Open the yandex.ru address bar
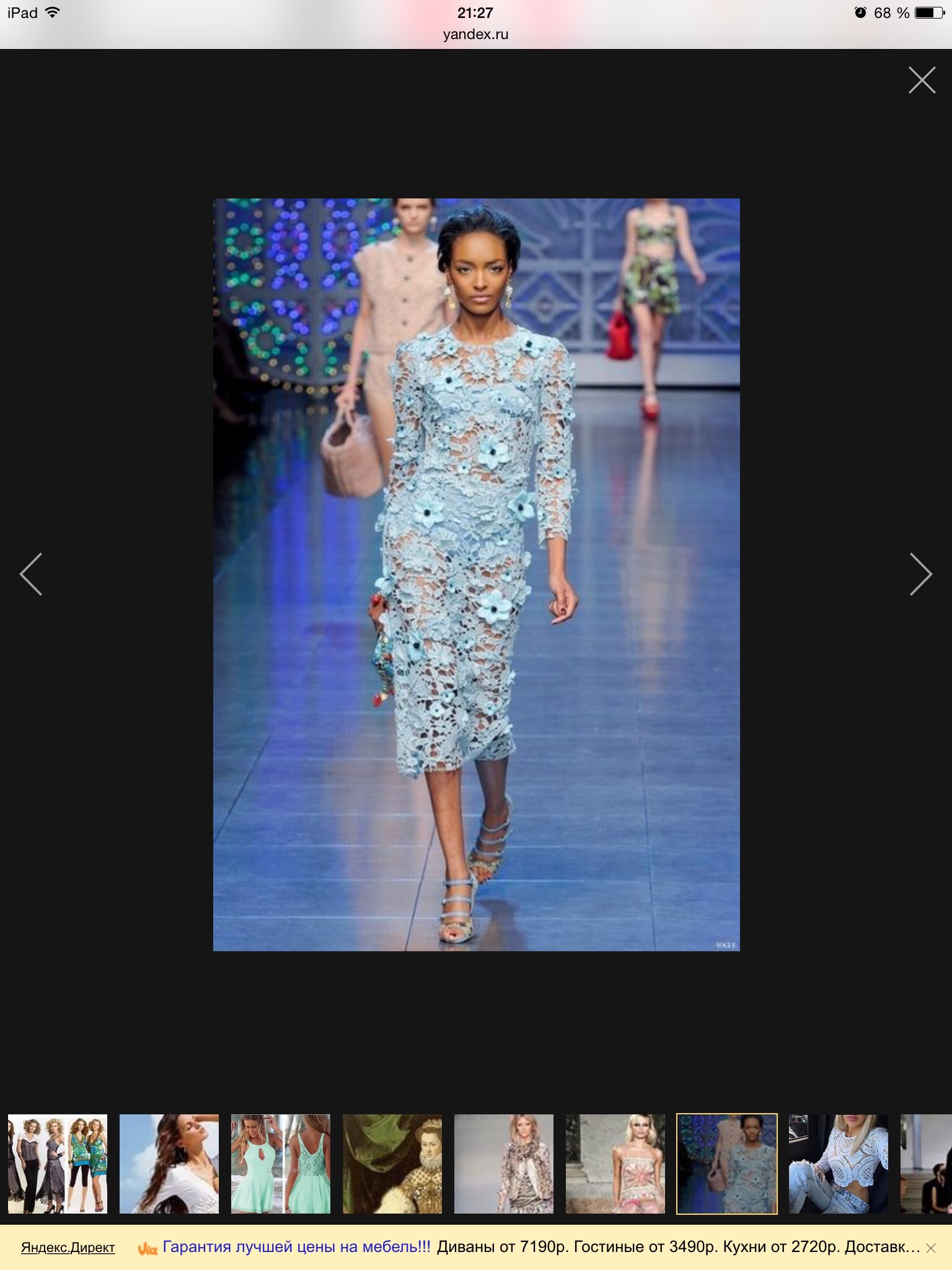The width and height of the screenshot is (952, 1270). [x=475, y=35]
